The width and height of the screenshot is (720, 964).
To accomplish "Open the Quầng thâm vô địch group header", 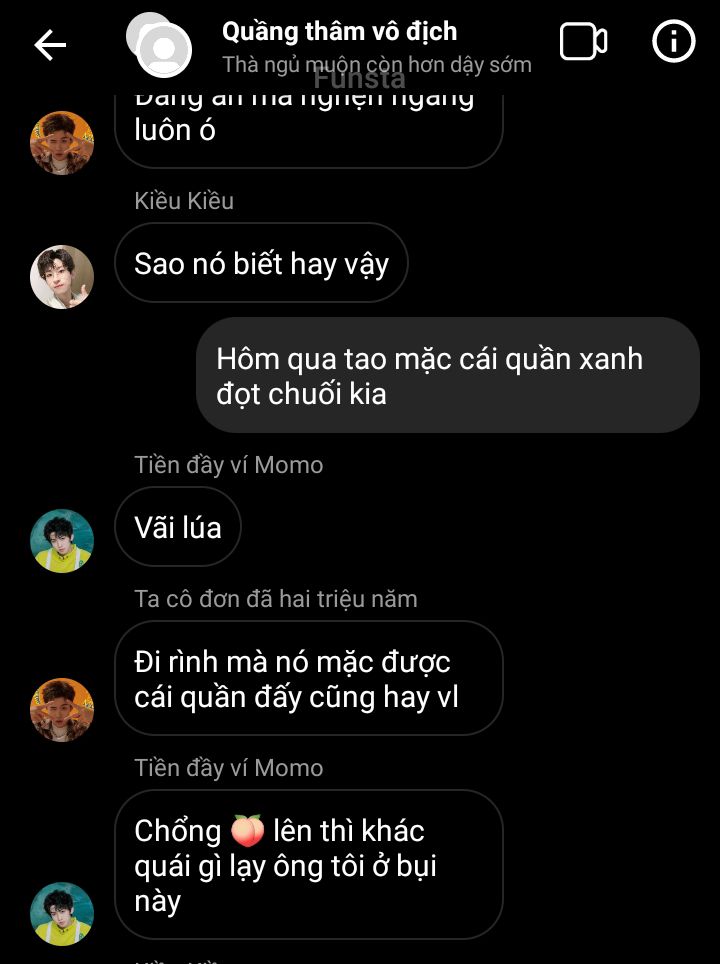I will pyautogui.click(x=339, y=32).
